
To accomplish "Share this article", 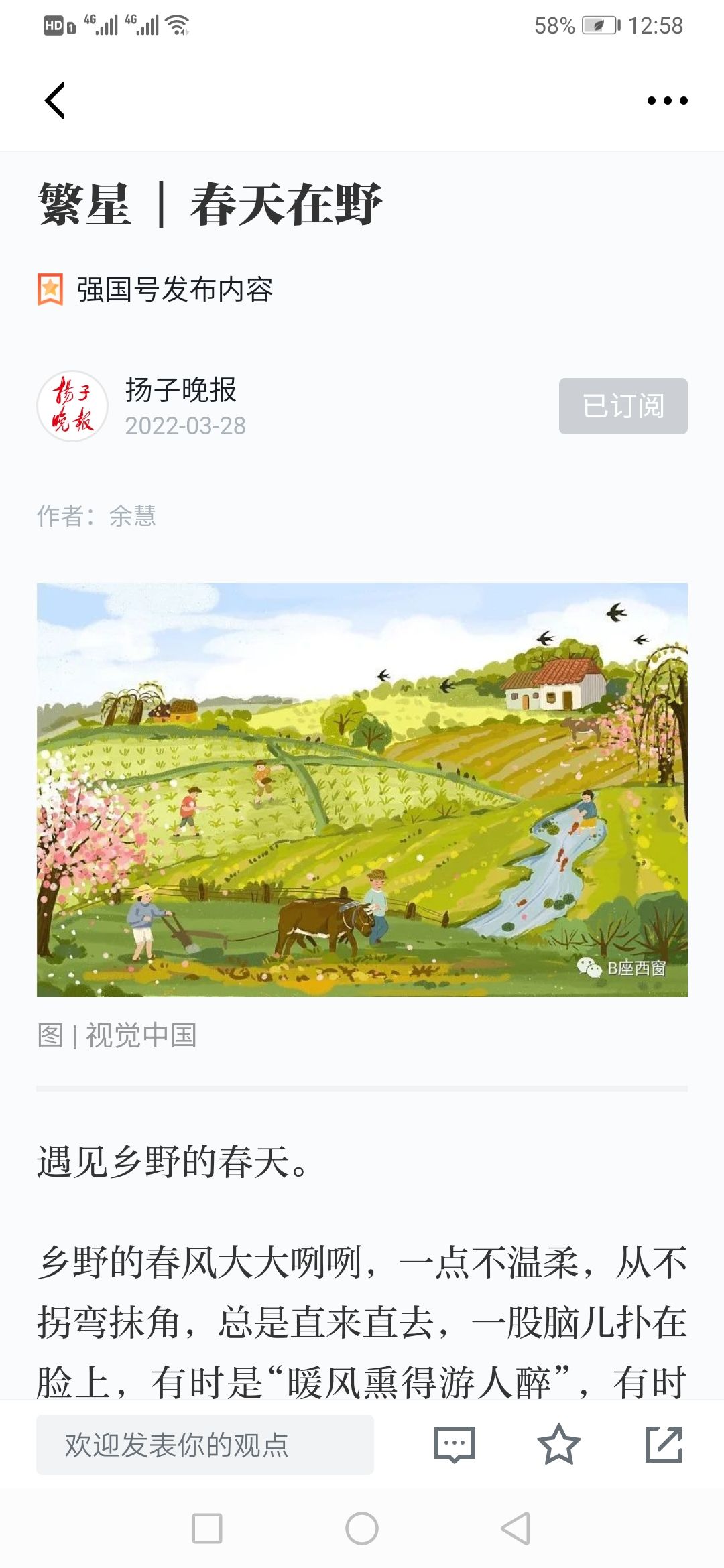I will pyautogui.click(x=663, y=1444).
